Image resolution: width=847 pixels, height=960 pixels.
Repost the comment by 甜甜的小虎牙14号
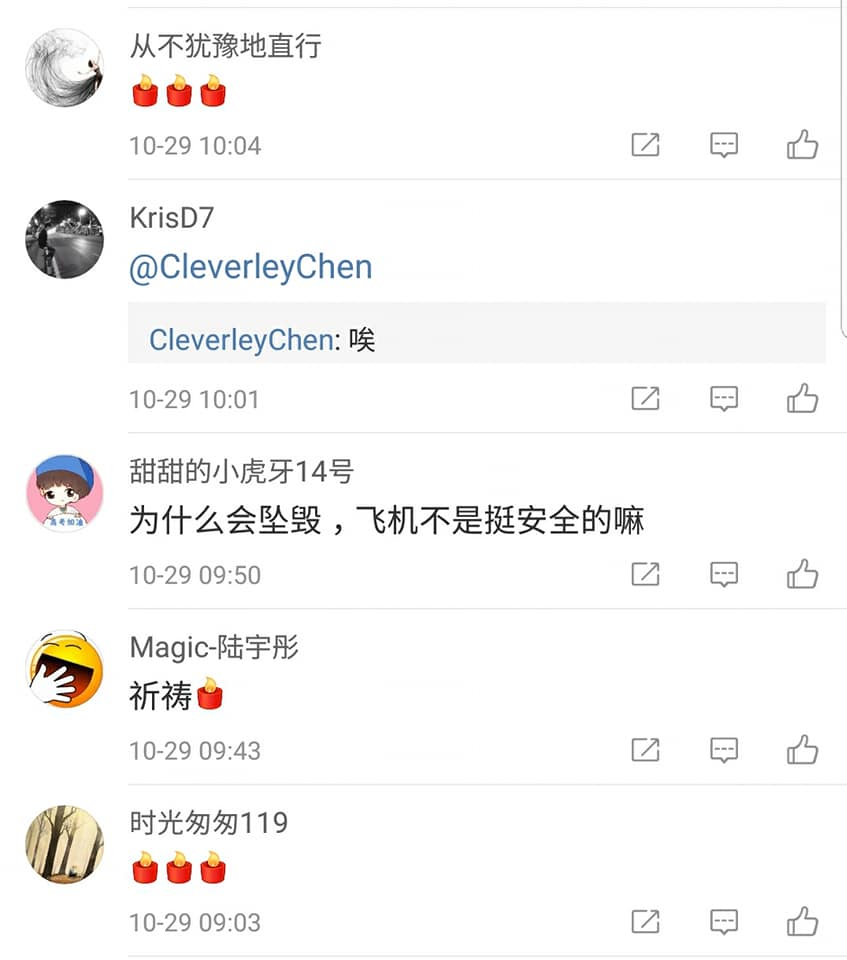click(x=646, y=574)
